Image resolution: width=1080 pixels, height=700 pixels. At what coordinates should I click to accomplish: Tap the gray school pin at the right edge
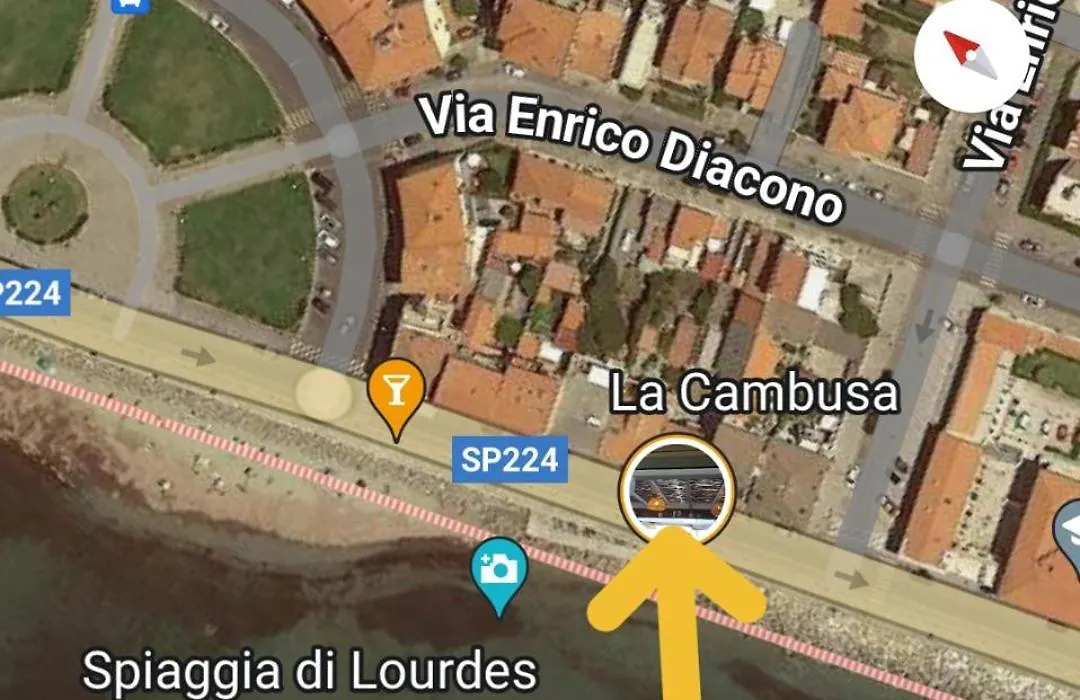(x=1068, y=531)
